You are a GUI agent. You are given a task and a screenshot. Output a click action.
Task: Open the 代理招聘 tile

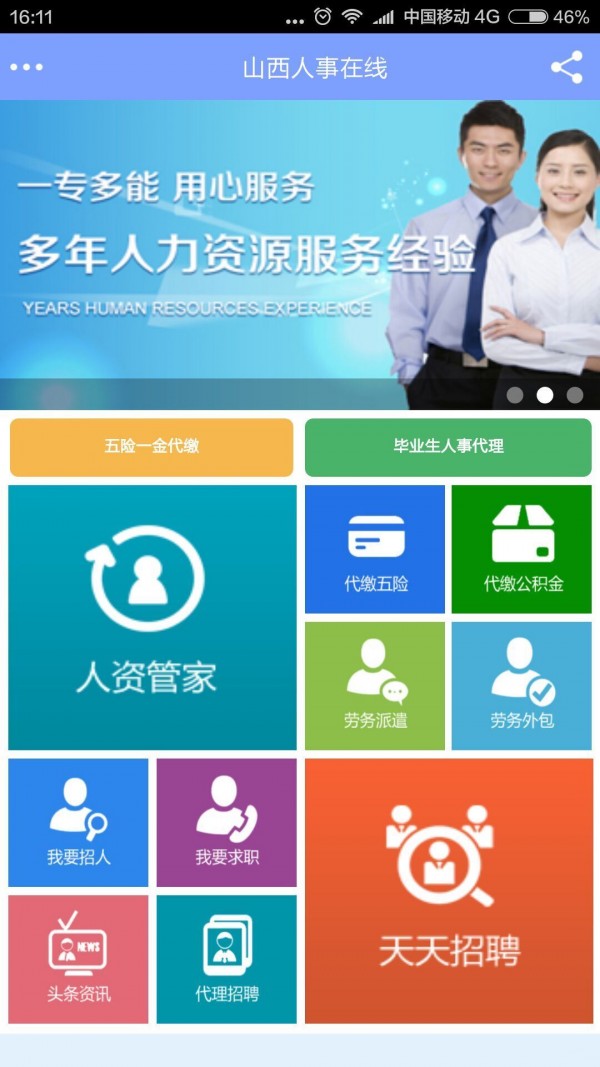tap(226, 959)
